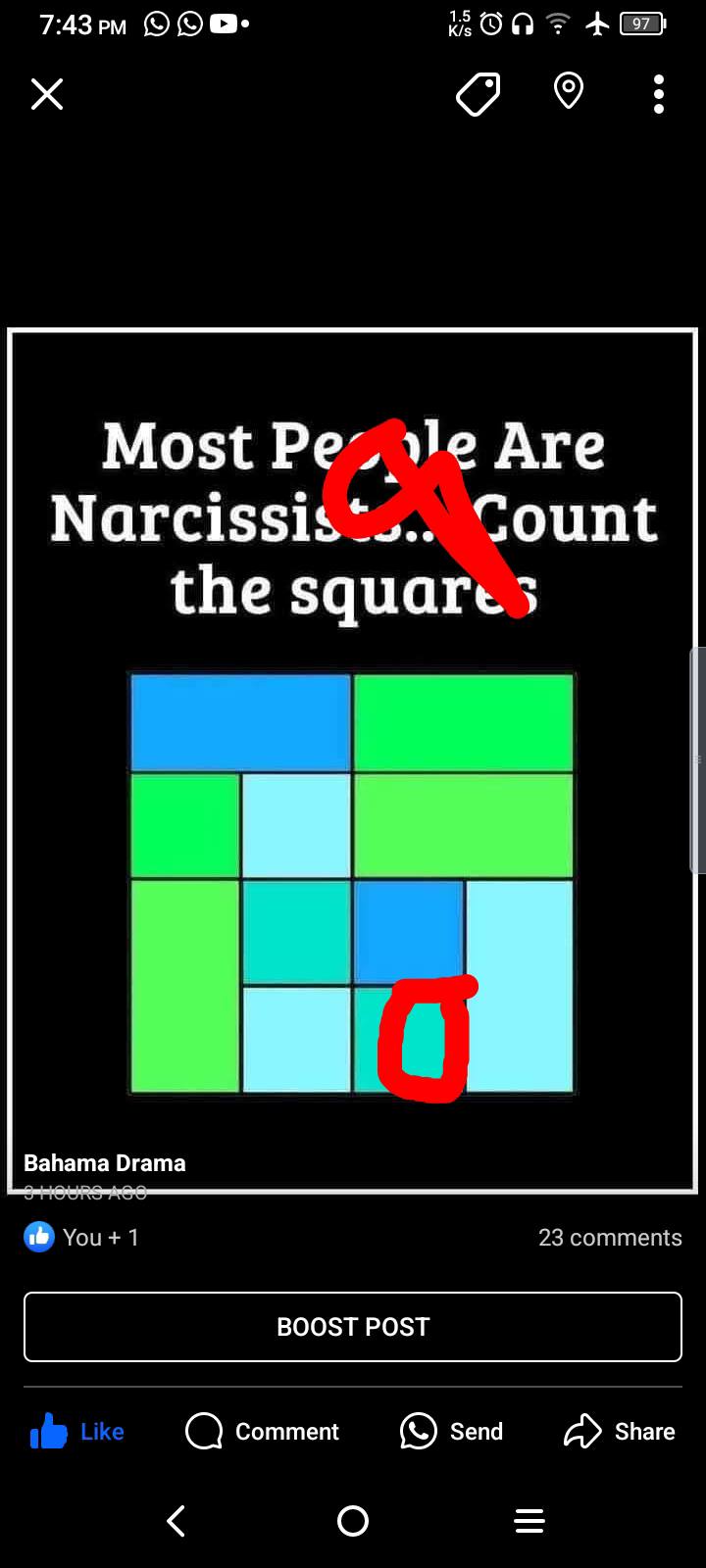Tap the tag icon to tag photo
This screenshot has width=706, height=1568.
point(479,95)
